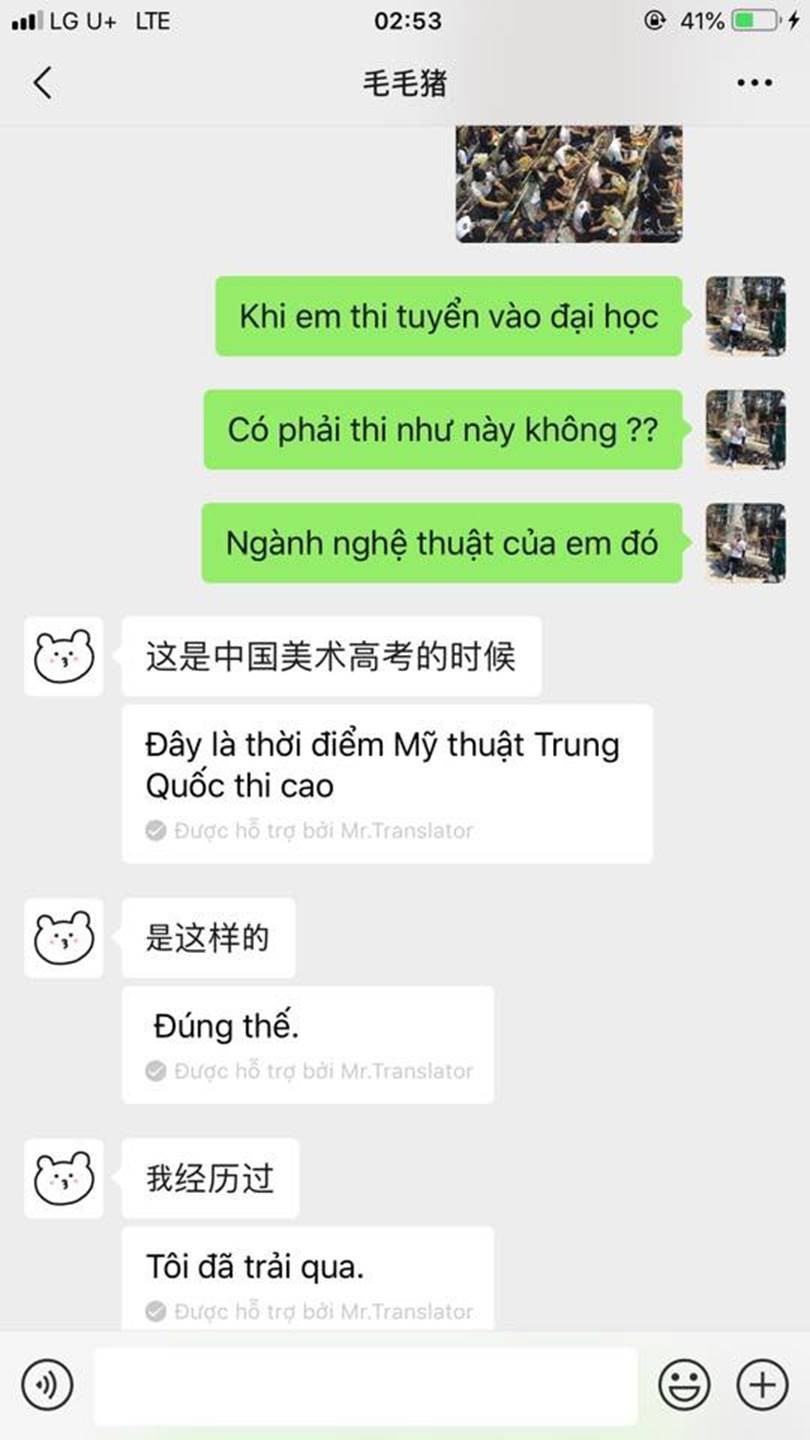Tap the clock showing 02:53
Screen dimensions: 810x1440
click(x=403, y=17)
